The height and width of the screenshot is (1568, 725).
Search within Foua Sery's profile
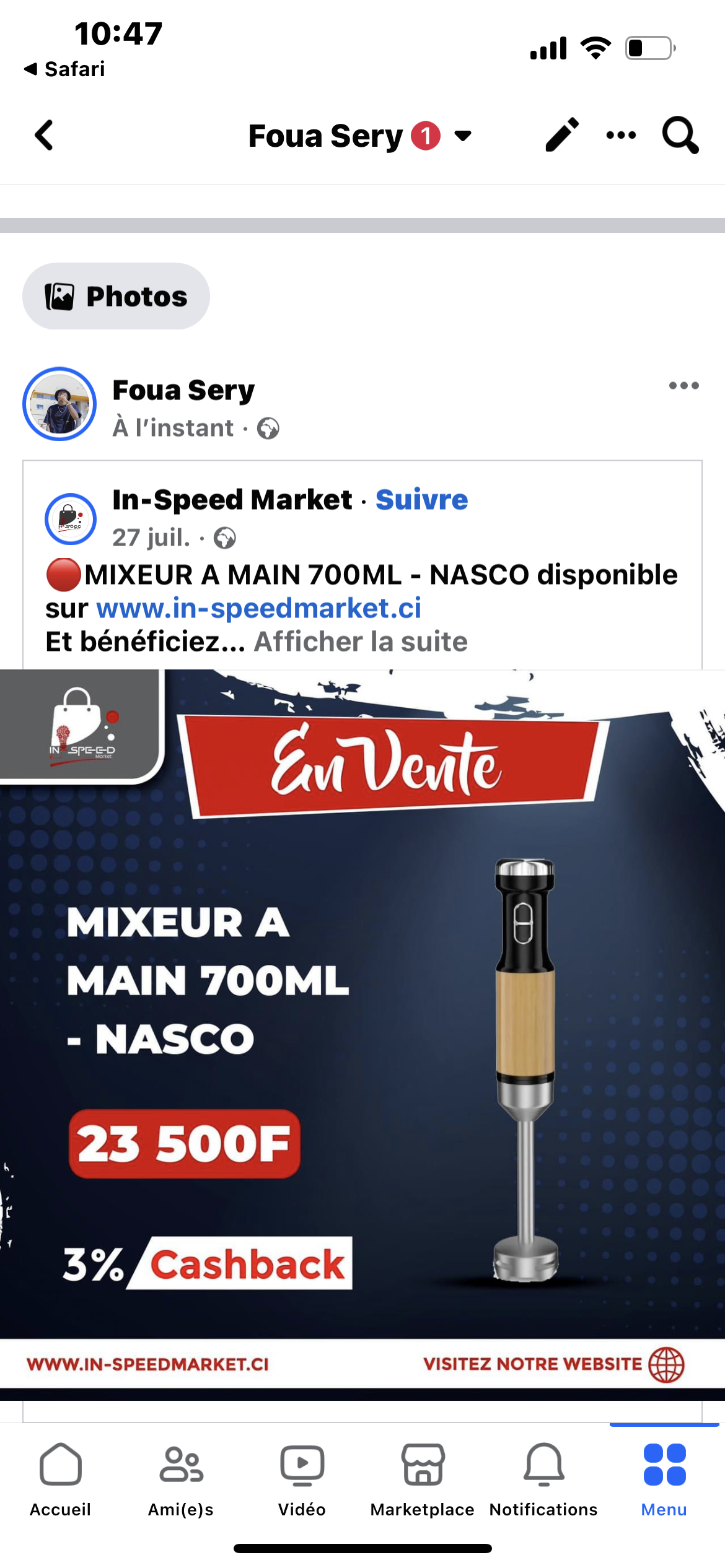coord(680,135)
